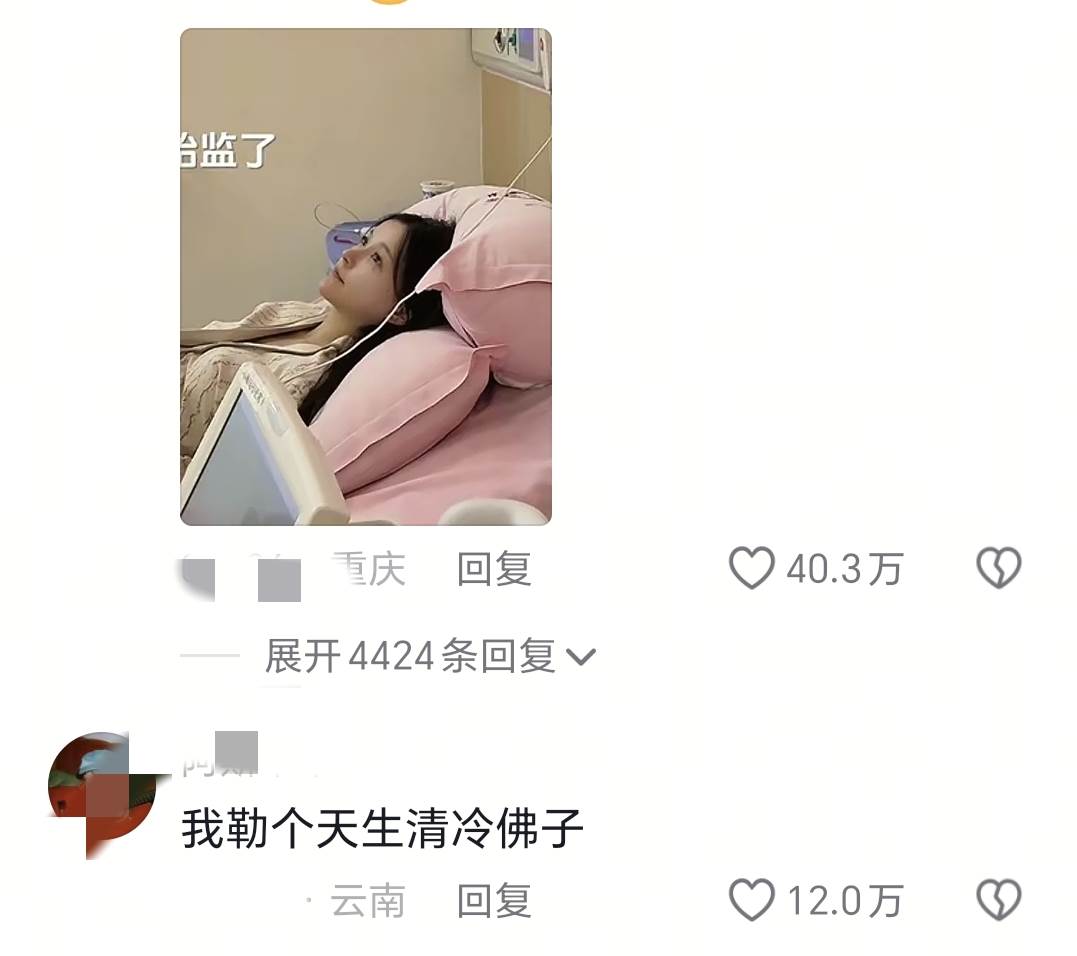
Task: Reply to the comment from 重庆
Action: 493,569
